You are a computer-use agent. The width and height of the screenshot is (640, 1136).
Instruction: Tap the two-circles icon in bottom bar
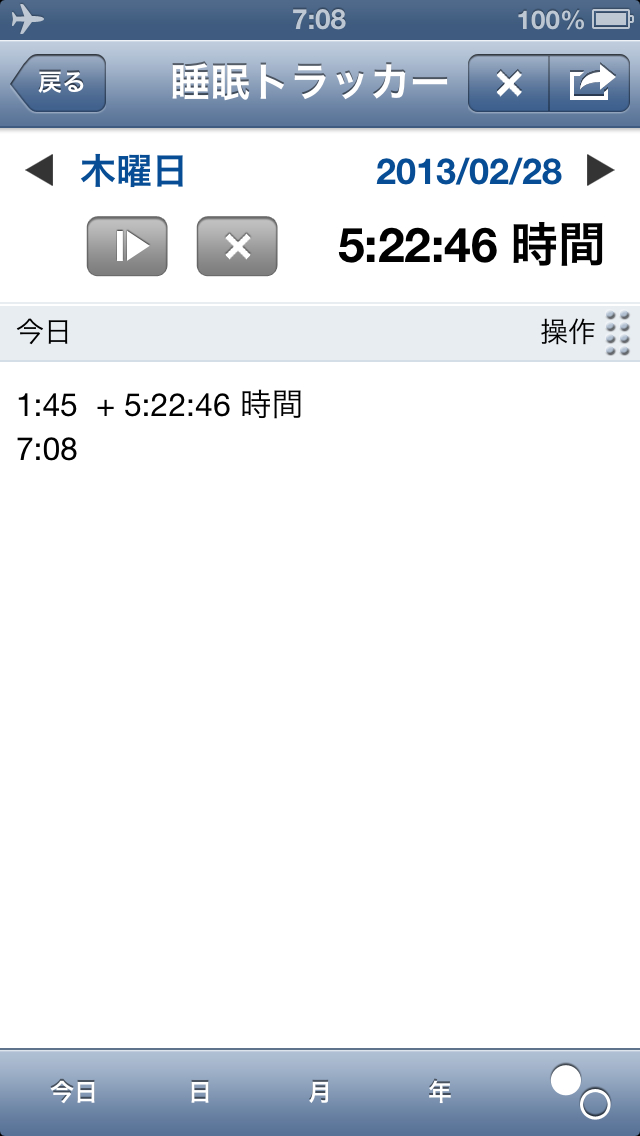pyautogui.click(x=581, y=1091)
